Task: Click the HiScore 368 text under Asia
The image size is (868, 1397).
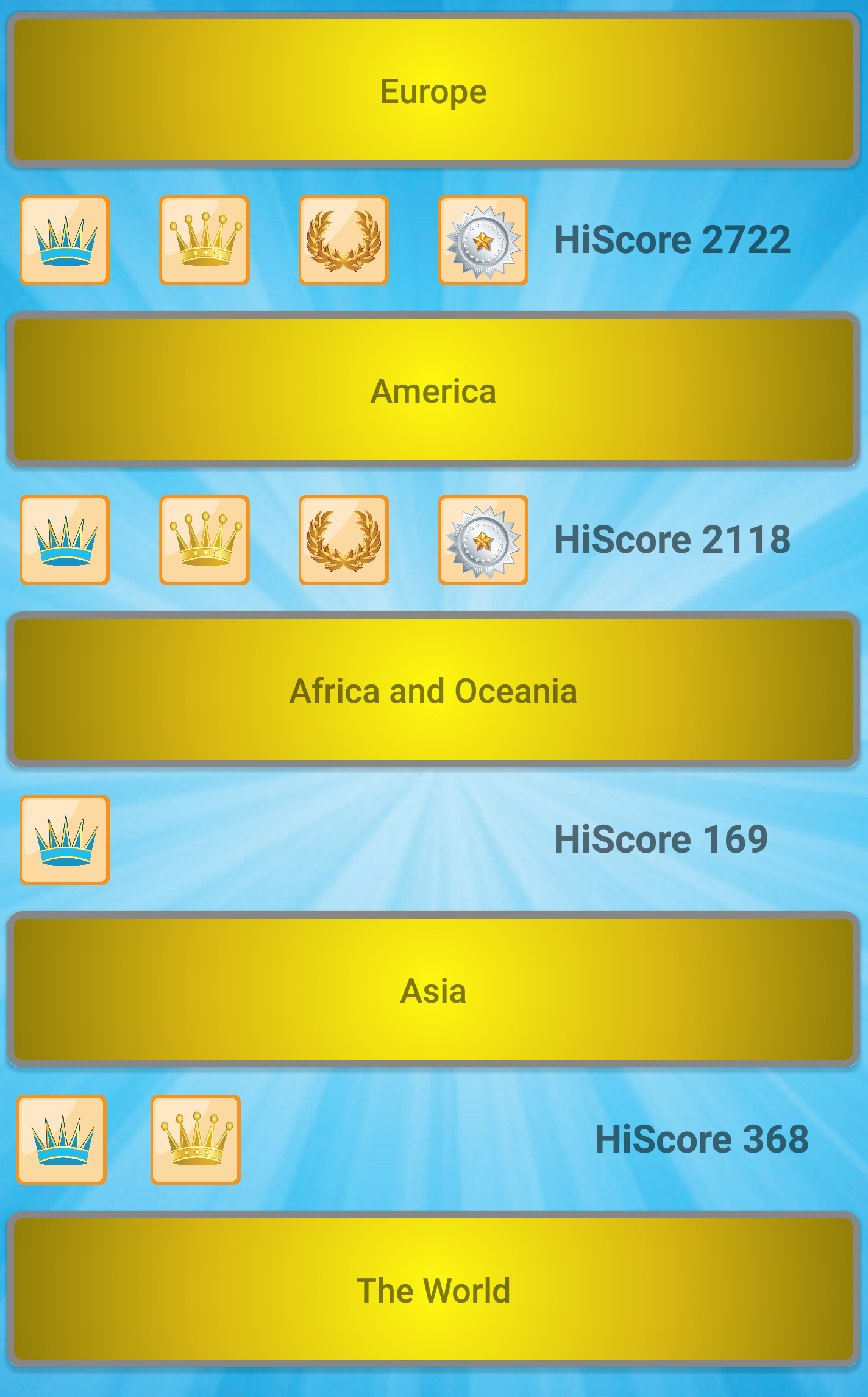Action: click(x=701, y=1139)
